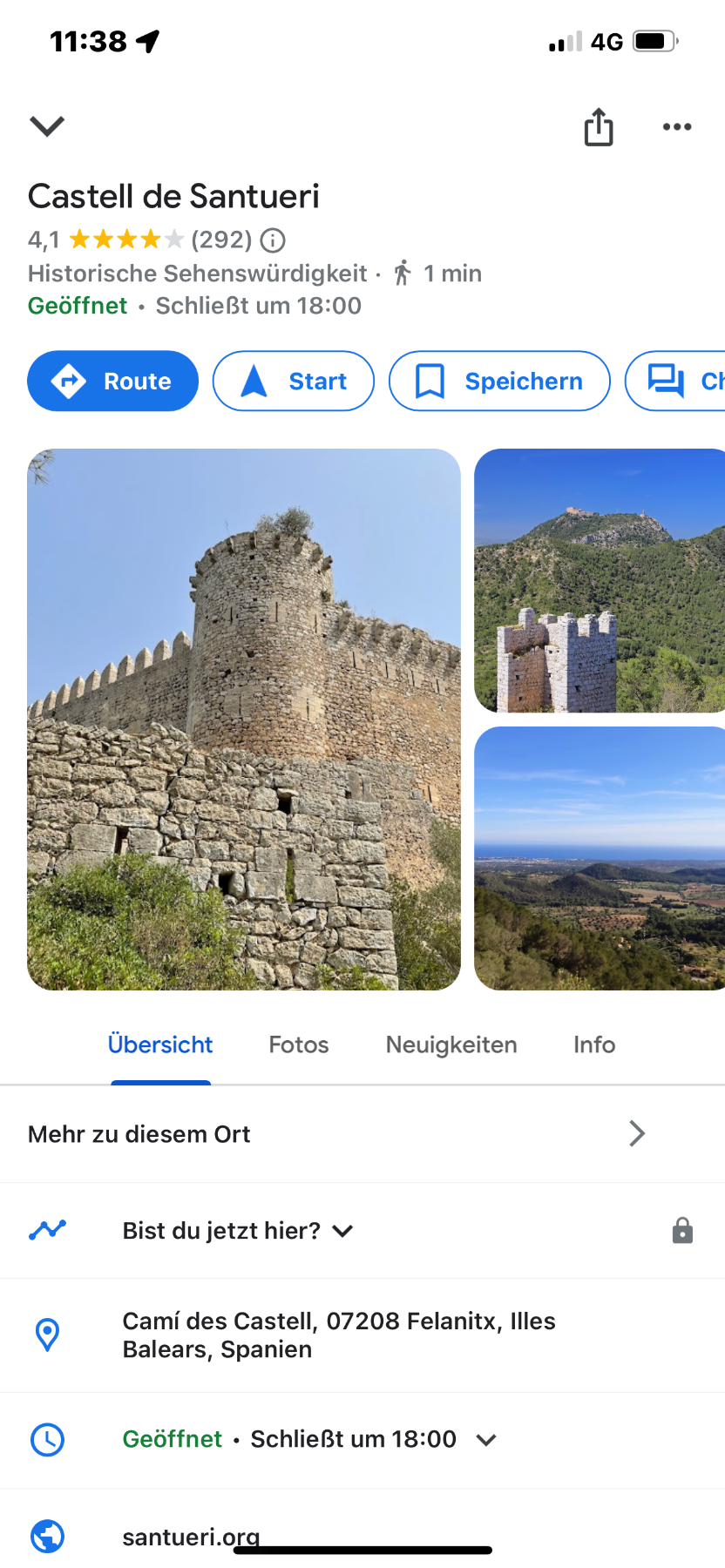Start navigation to the castle

(294, 381)
